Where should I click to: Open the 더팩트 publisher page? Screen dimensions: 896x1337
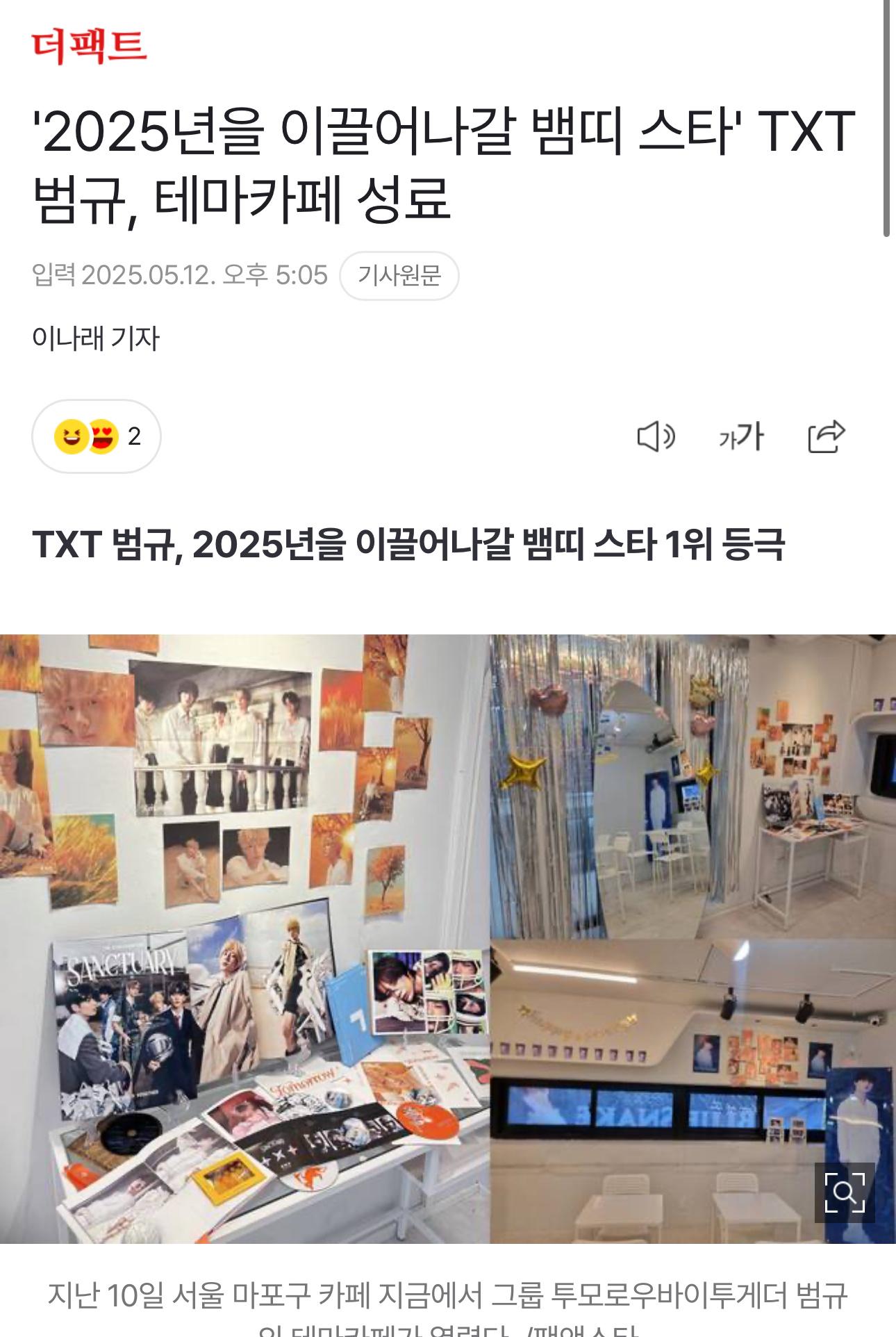tap(89, 47)
